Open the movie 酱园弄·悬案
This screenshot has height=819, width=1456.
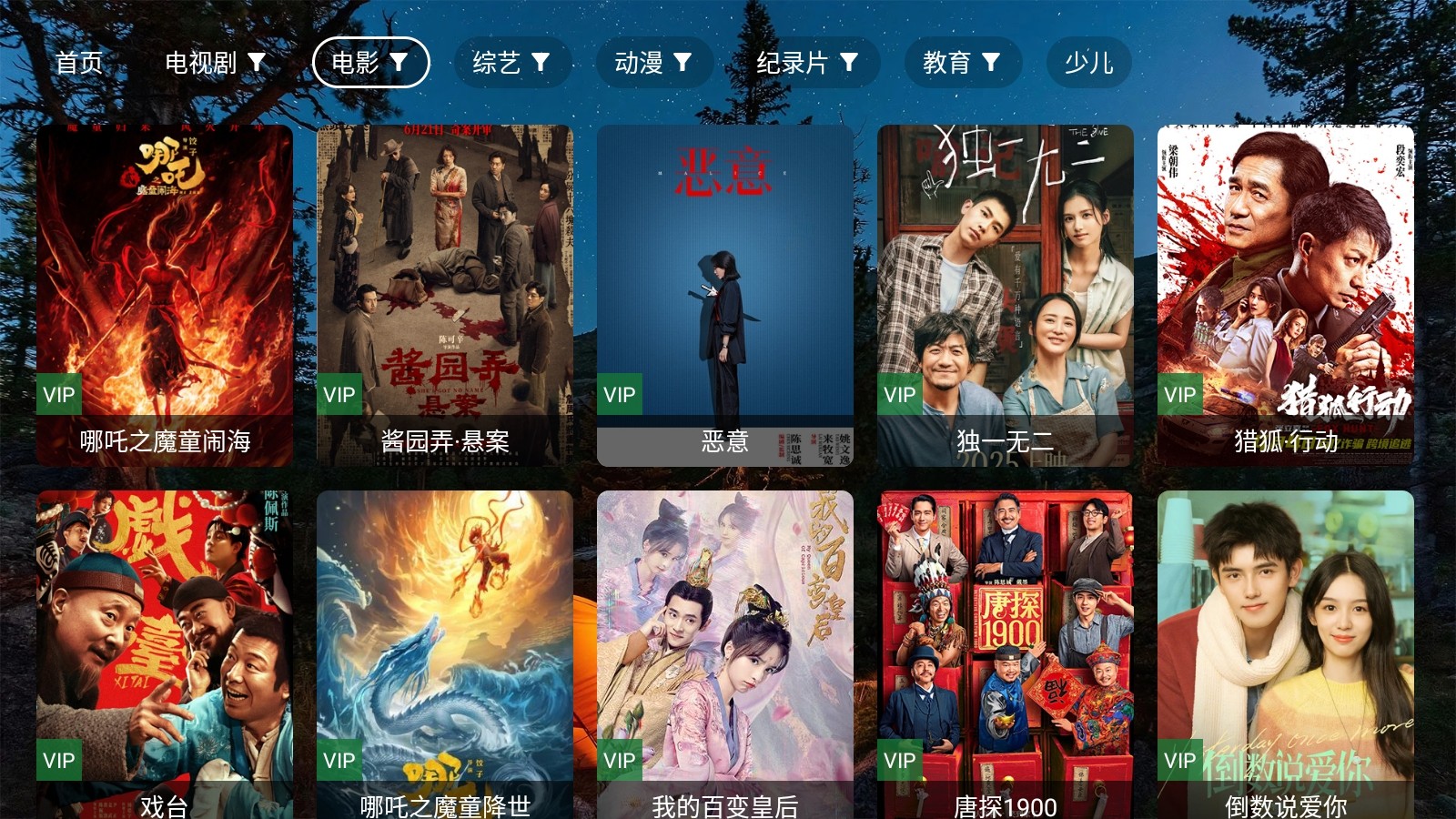click(x=445, y=296)
